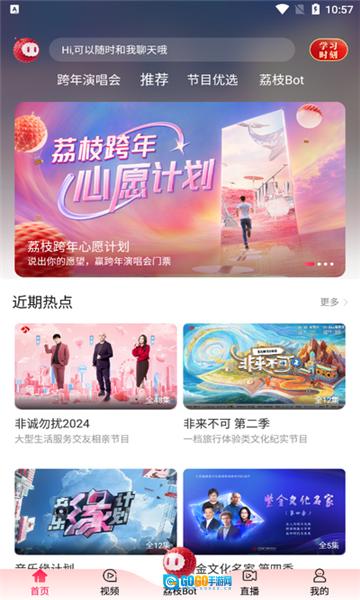Viewport: 360px width, 600px height.
Task: Open the 荔枝跨年心愿计划 banner
Action: (180, 189)
